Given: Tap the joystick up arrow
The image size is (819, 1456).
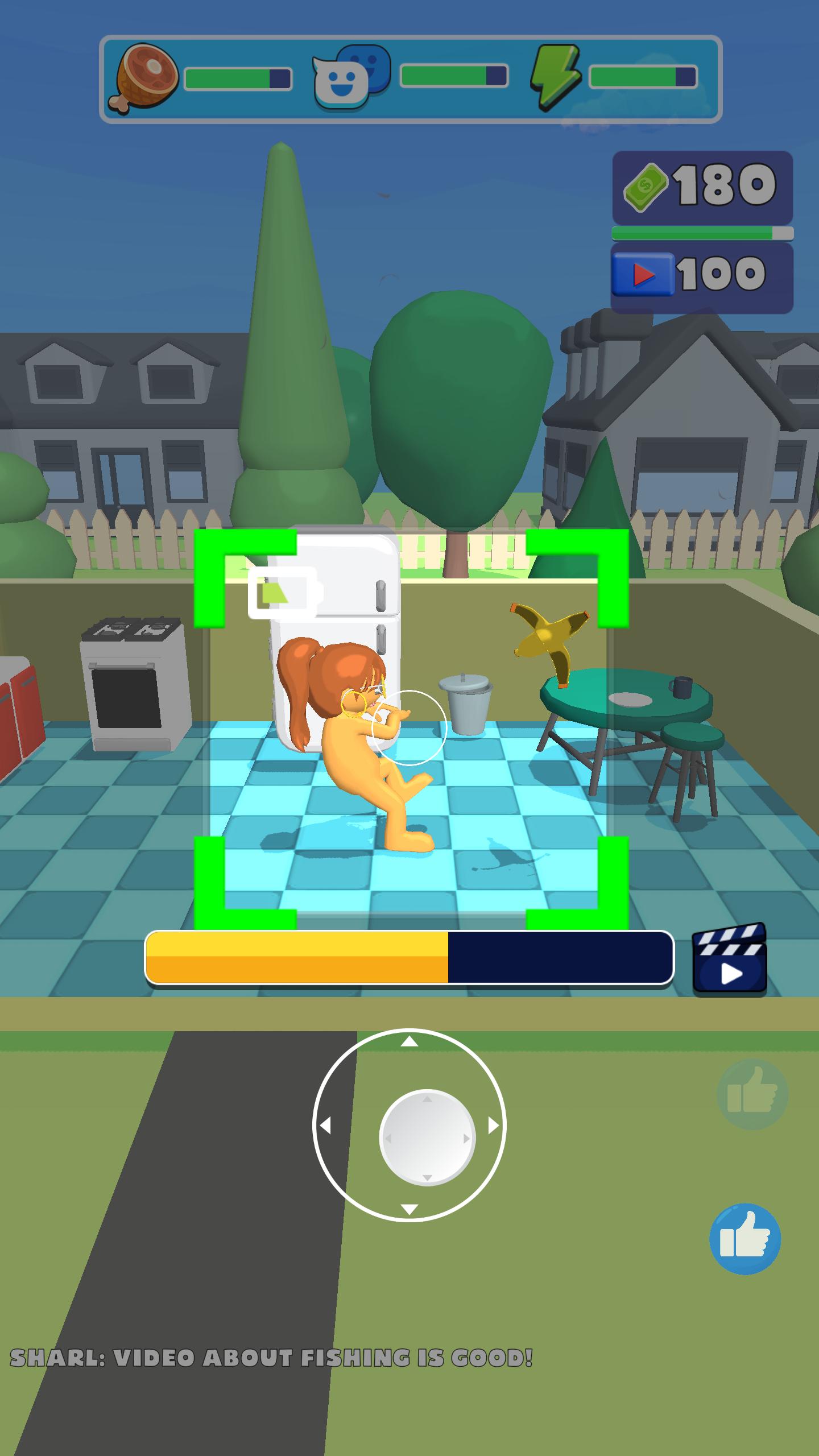Looking at the screenshot, I should (409, 1042).
